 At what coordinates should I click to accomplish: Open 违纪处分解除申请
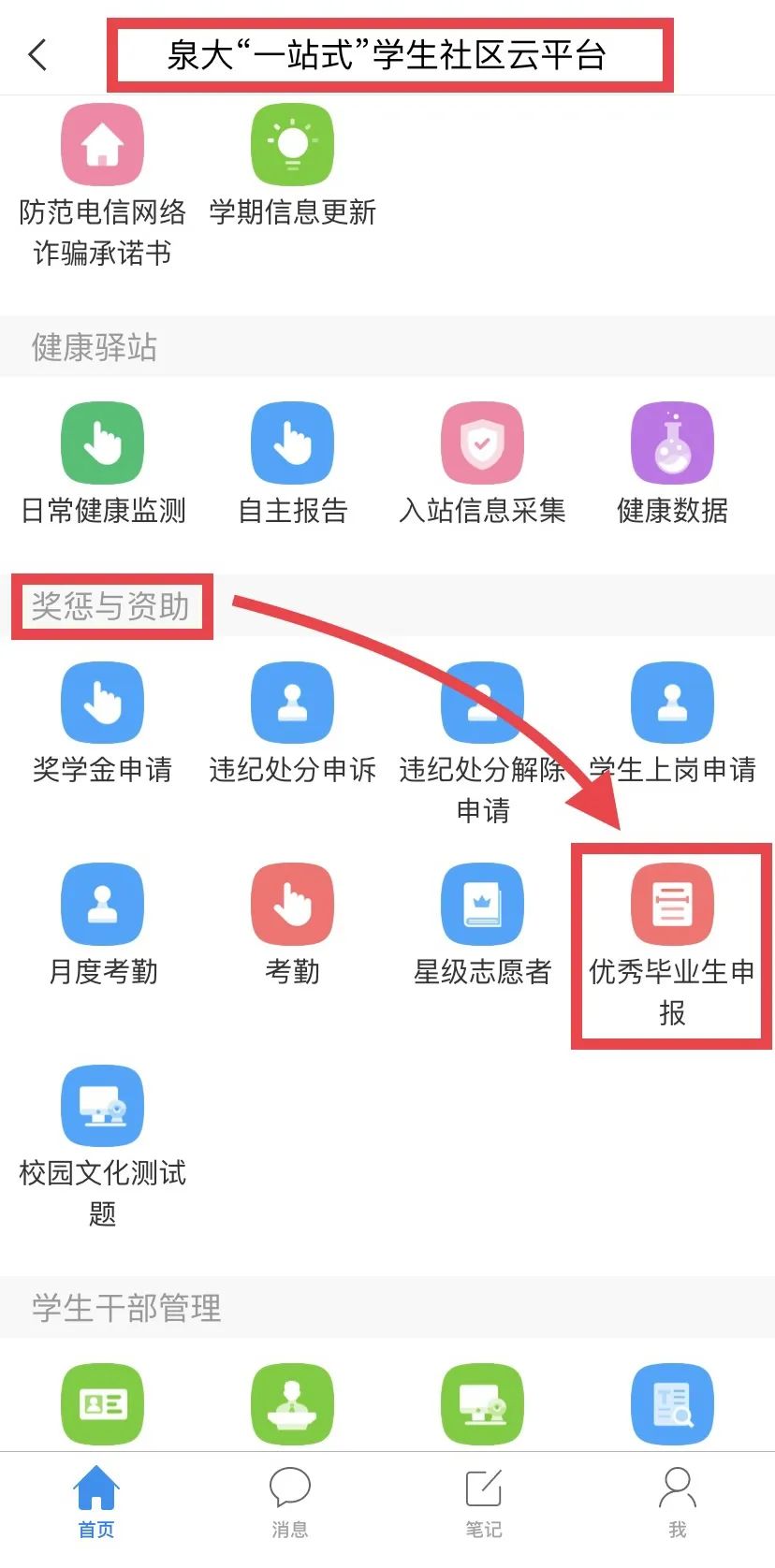point(482,704)
